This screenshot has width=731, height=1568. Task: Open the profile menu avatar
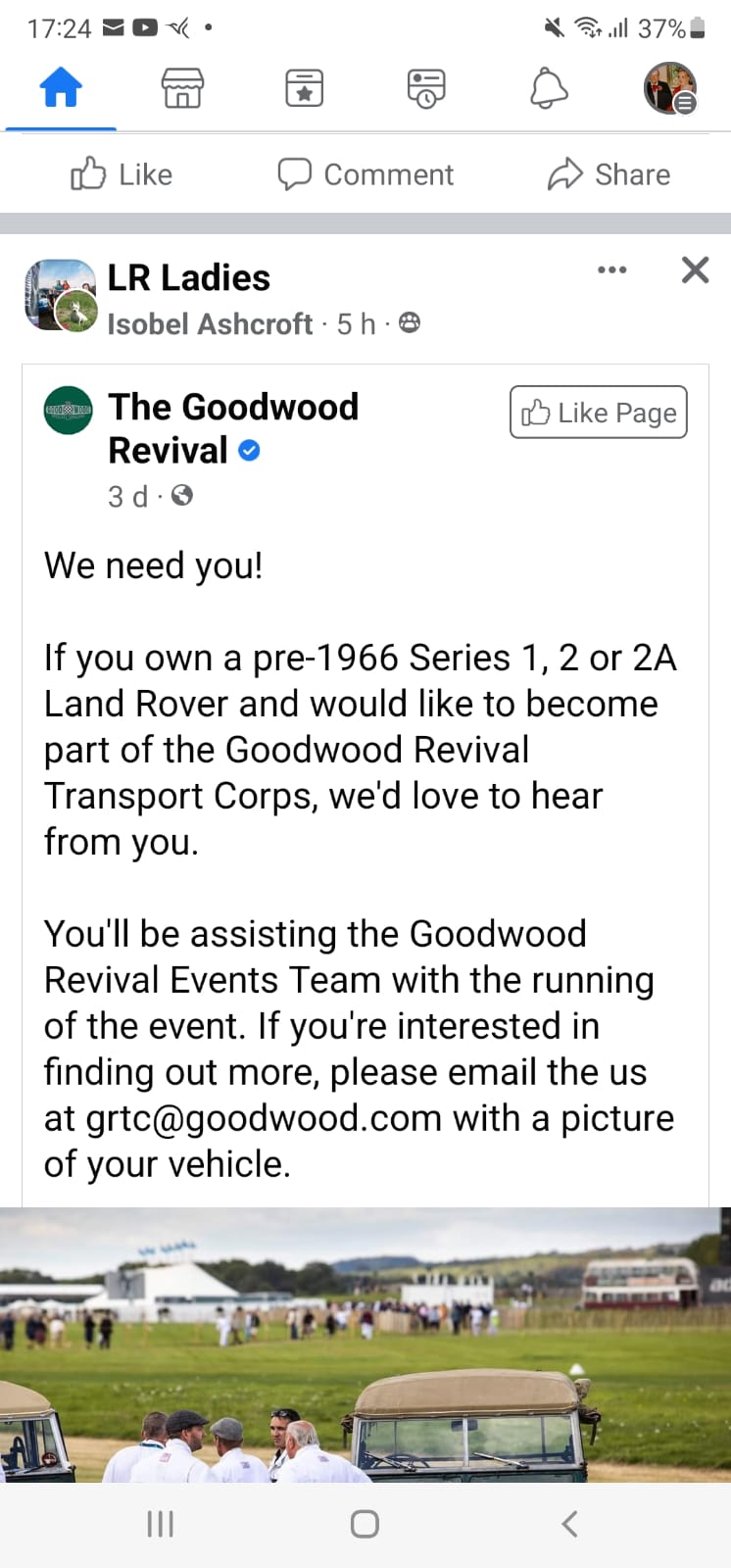(x=670, y=88)
